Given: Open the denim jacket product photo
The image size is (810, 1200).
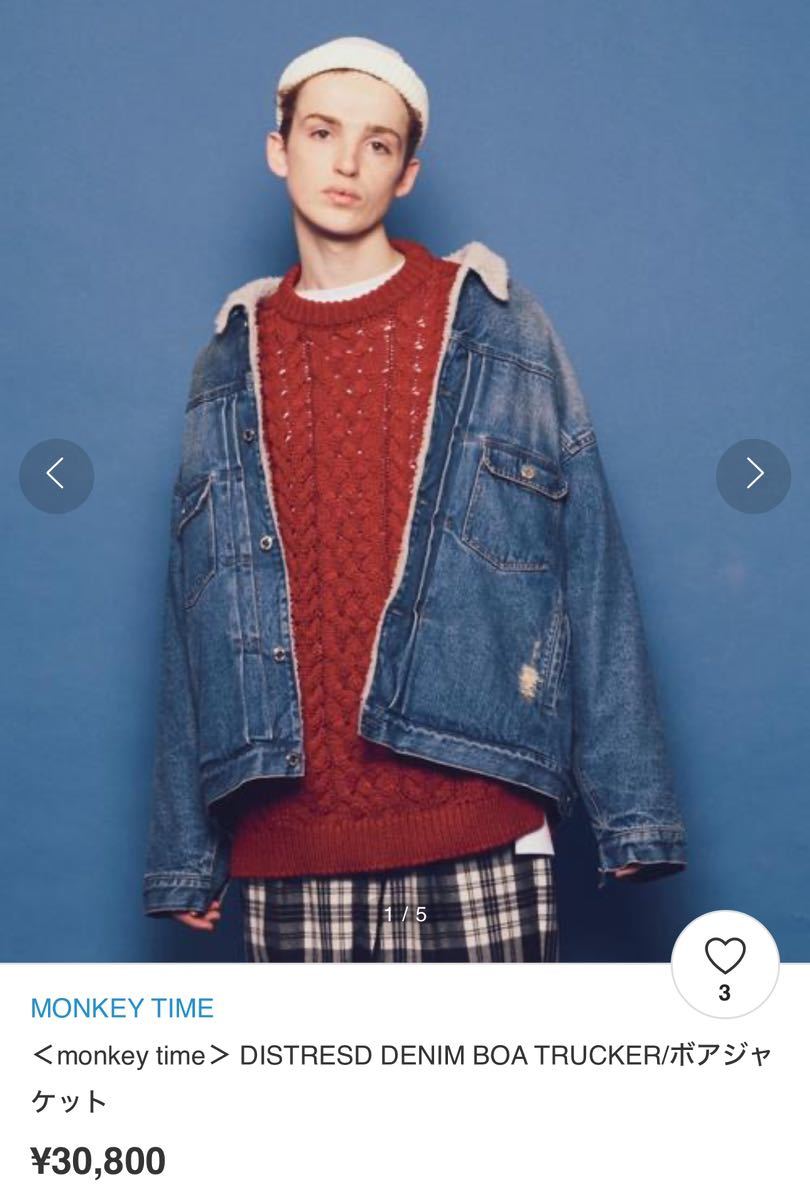Looking at the screenshot, I should pyautogui.click(x=405, y=560).
